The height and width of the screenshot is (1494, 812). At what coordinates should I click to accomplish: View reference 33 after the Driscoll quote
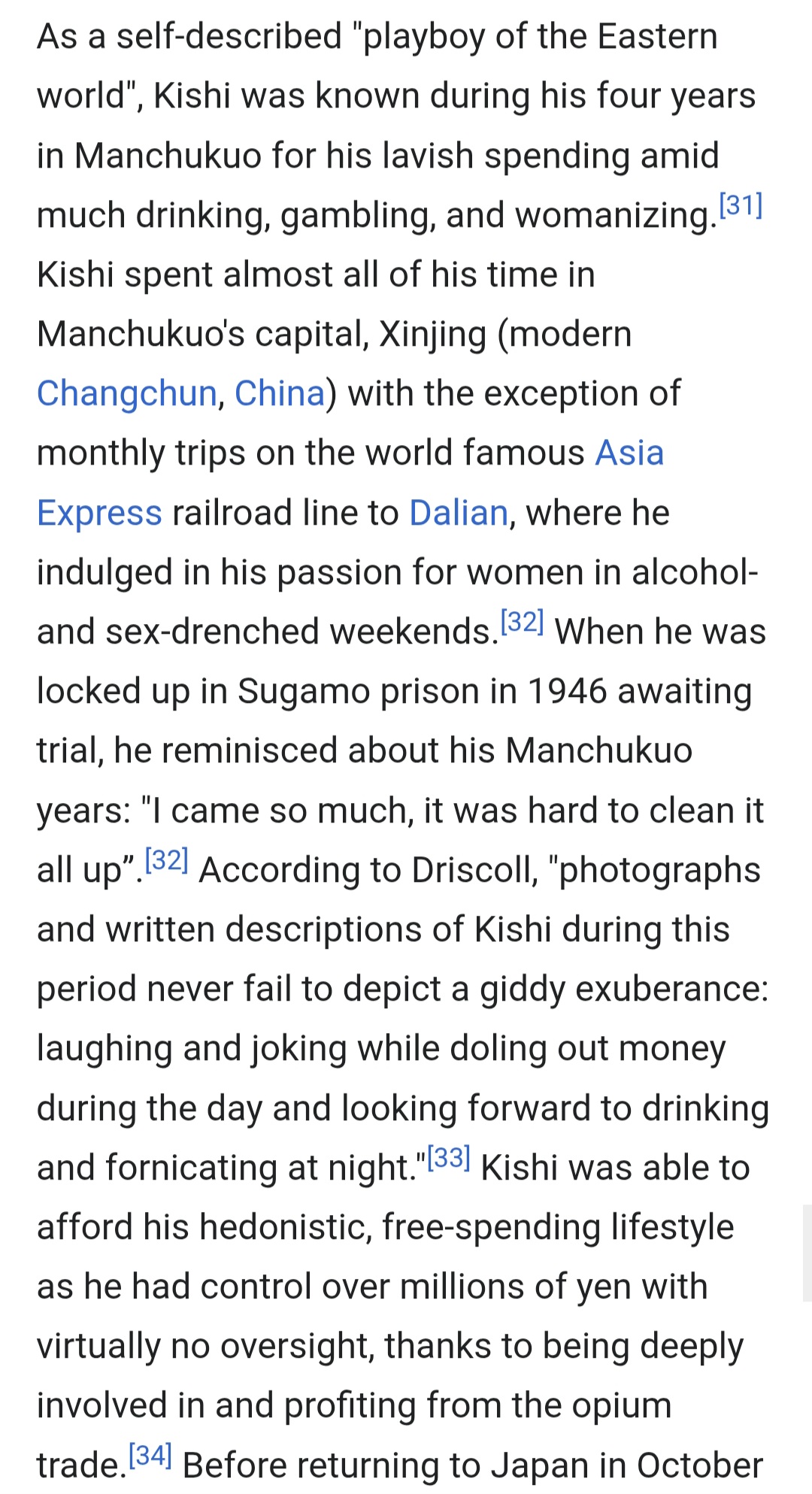(x=449, y=1157)
